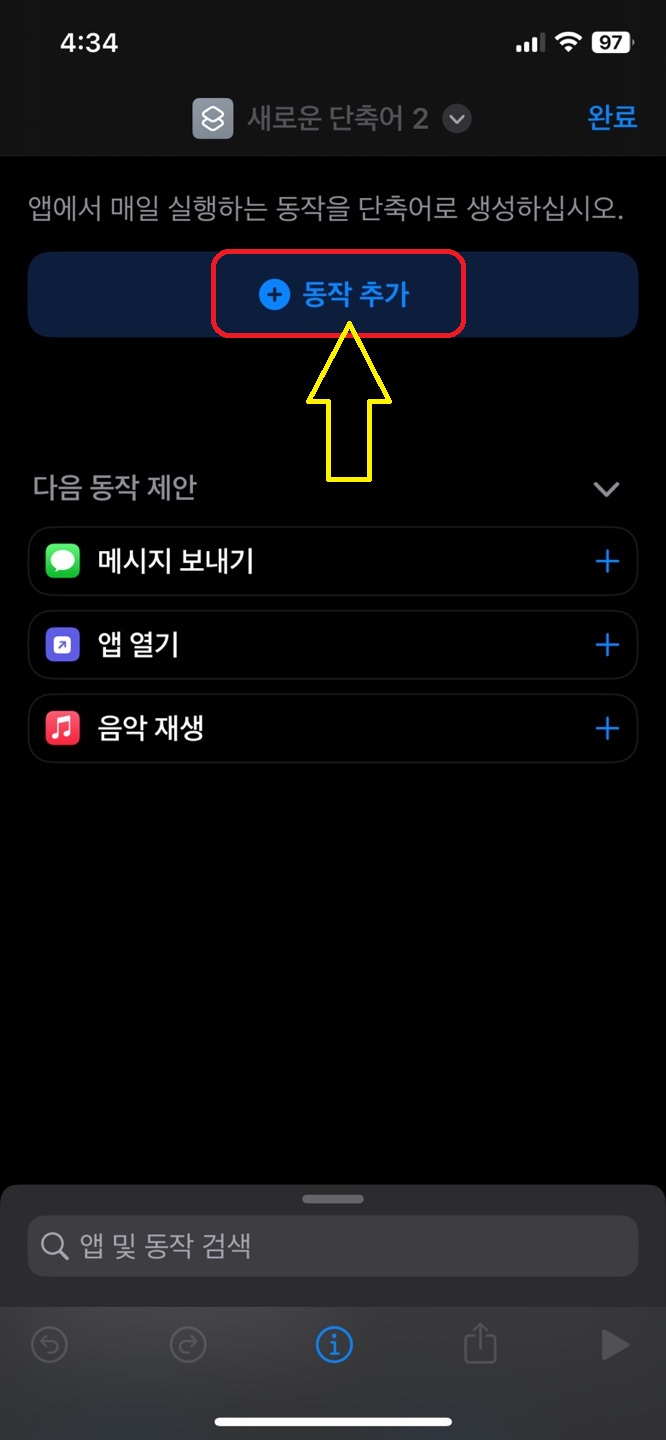
Task: Add the 앱 열기 action
Action: click(x=607, y=645)
